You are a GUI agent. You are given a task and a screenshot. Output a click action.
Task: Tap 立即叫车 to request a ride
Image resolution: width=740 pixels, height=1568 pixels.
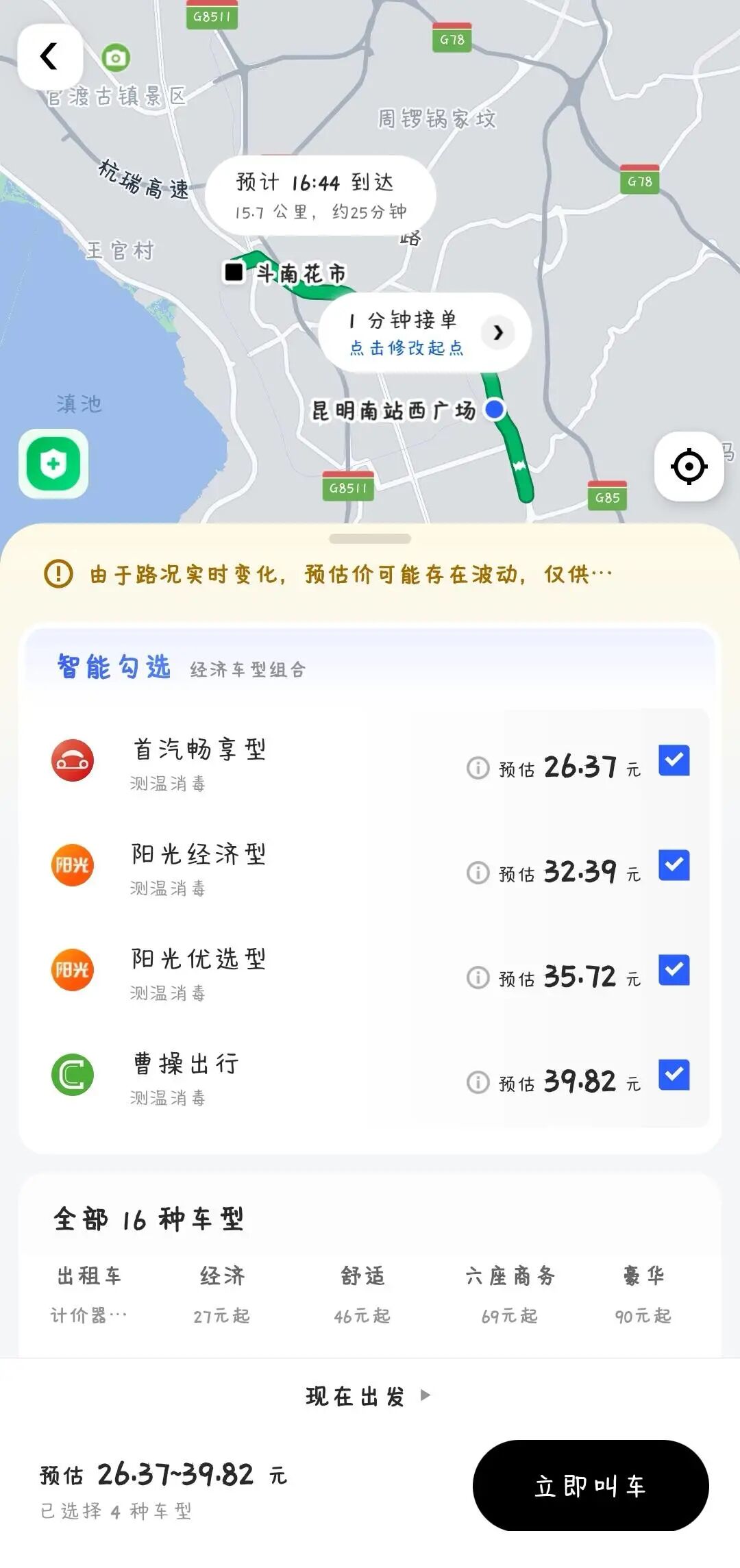click(x=591, y=1486)
